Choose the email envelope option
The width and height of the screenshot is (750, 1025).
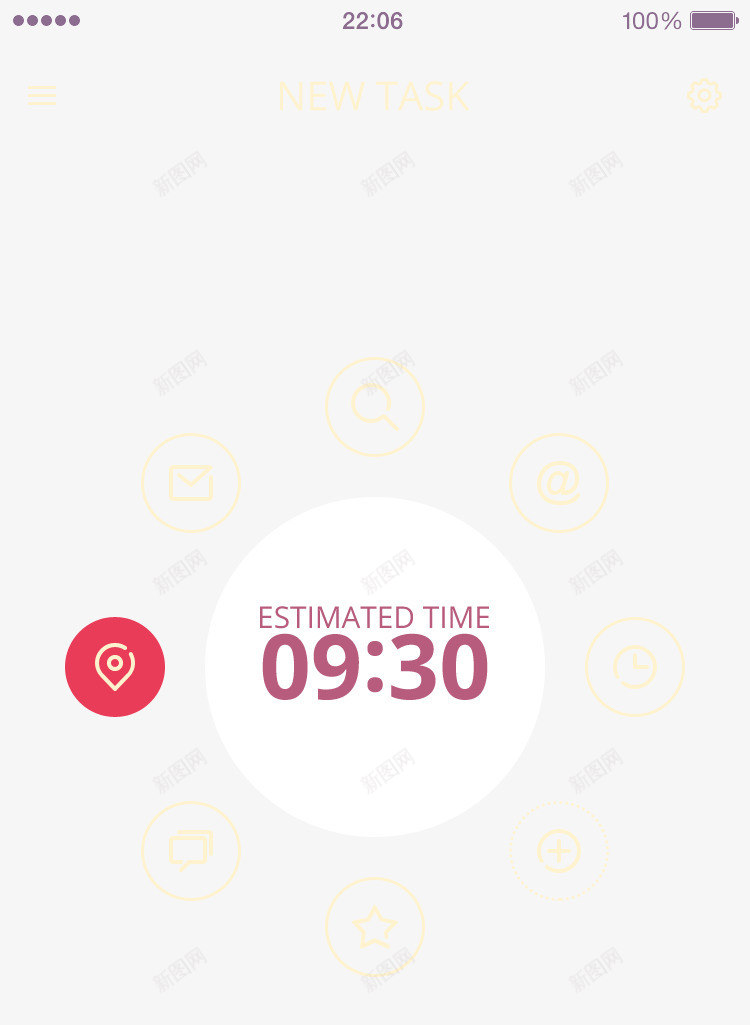point(191,483)
